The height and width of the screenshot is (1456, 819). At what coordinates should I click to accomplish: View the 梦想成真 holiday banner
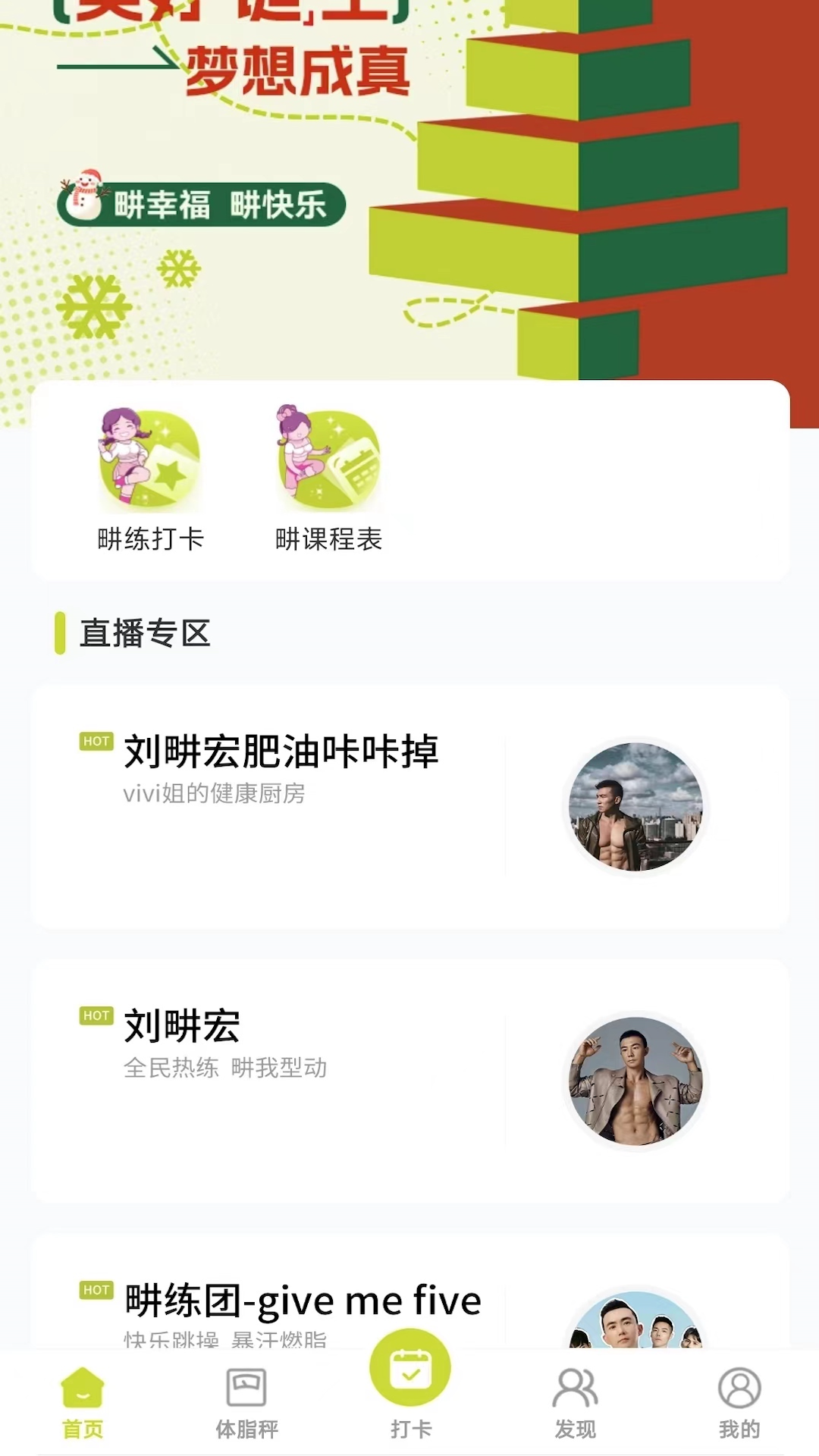coord(409,190)
